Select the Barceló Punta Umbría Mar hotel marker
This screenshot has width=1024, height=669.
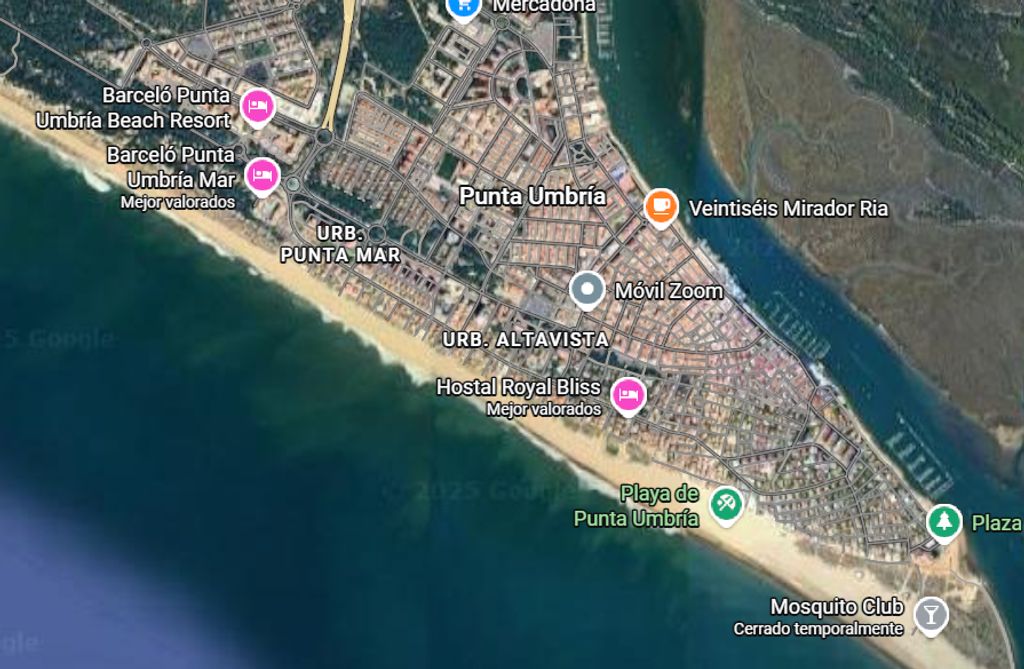point(263,175)
